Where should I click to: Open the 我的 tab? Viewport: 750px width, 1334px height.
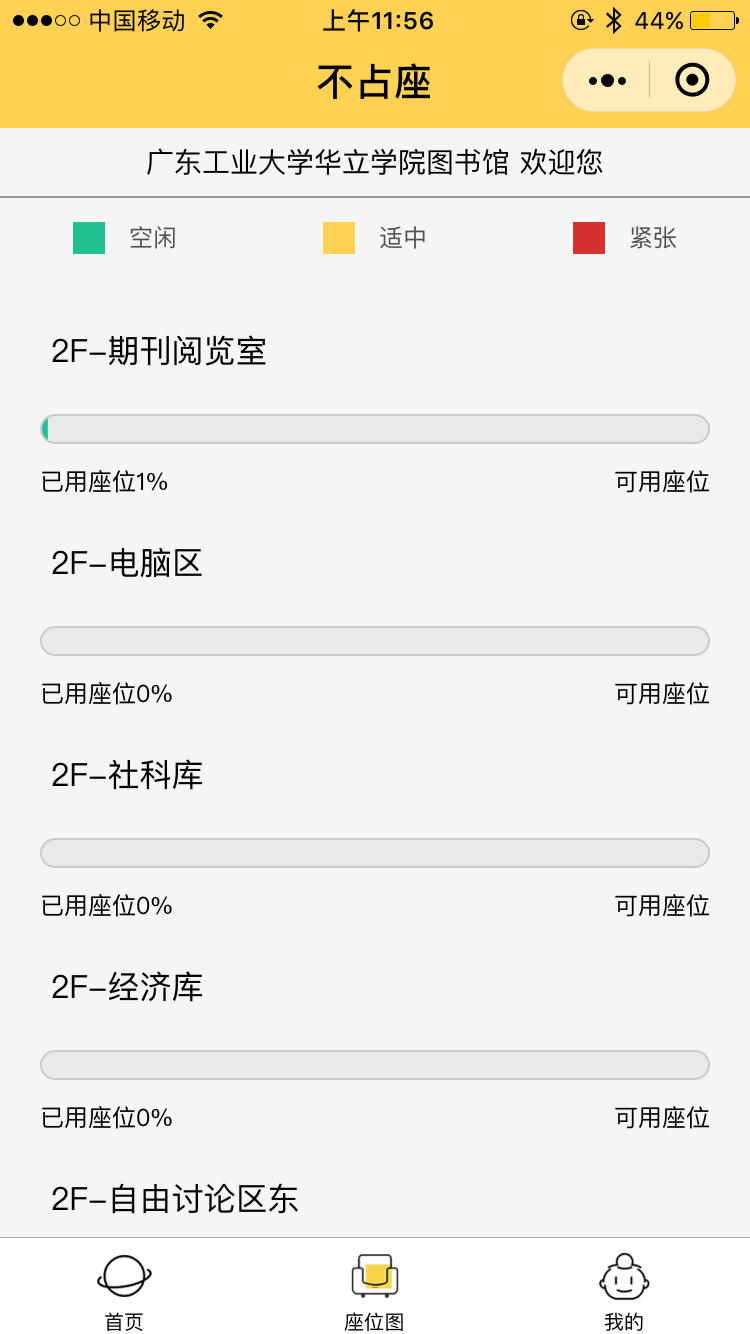pos(624,1291)
